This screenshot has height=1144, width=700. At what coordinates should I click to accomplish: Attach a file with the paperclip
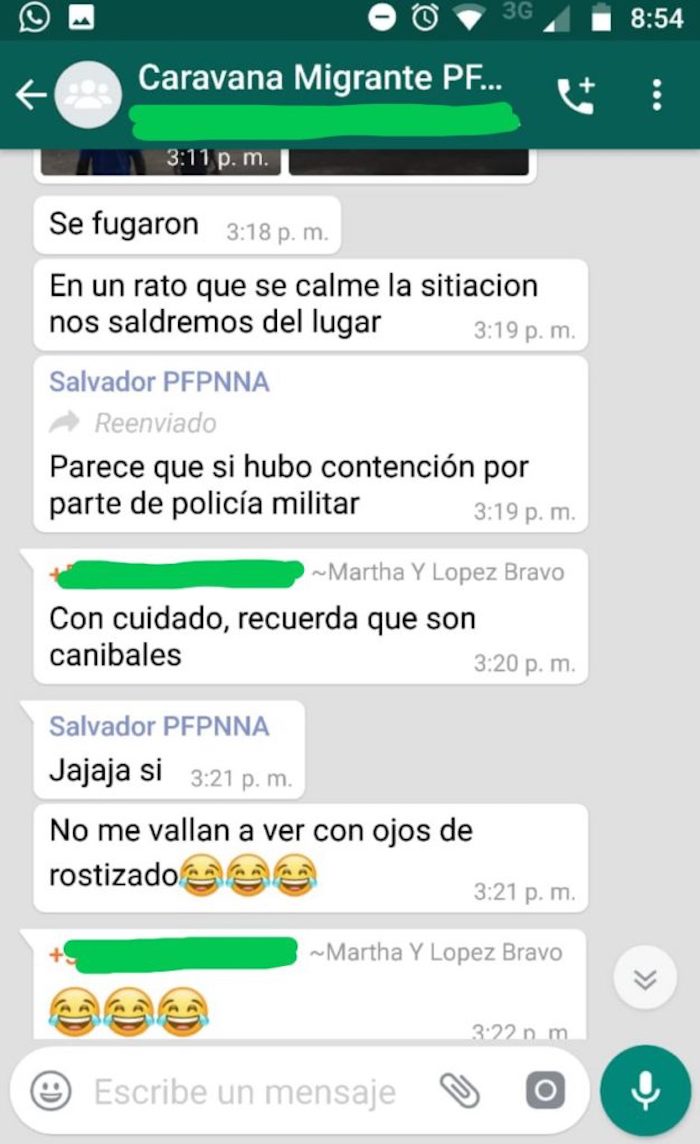tap(460, 1091)
